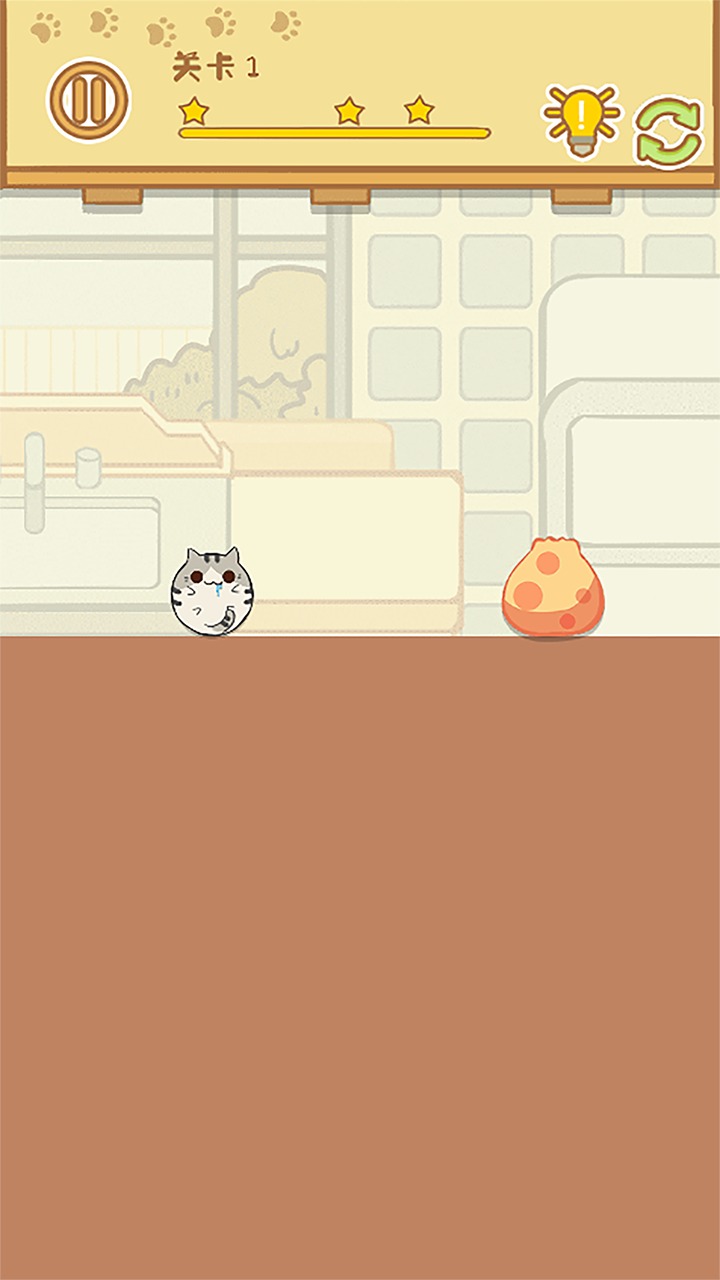Open the lightbulb hint
Viewport: 720px width, 1280px height.
581,120
